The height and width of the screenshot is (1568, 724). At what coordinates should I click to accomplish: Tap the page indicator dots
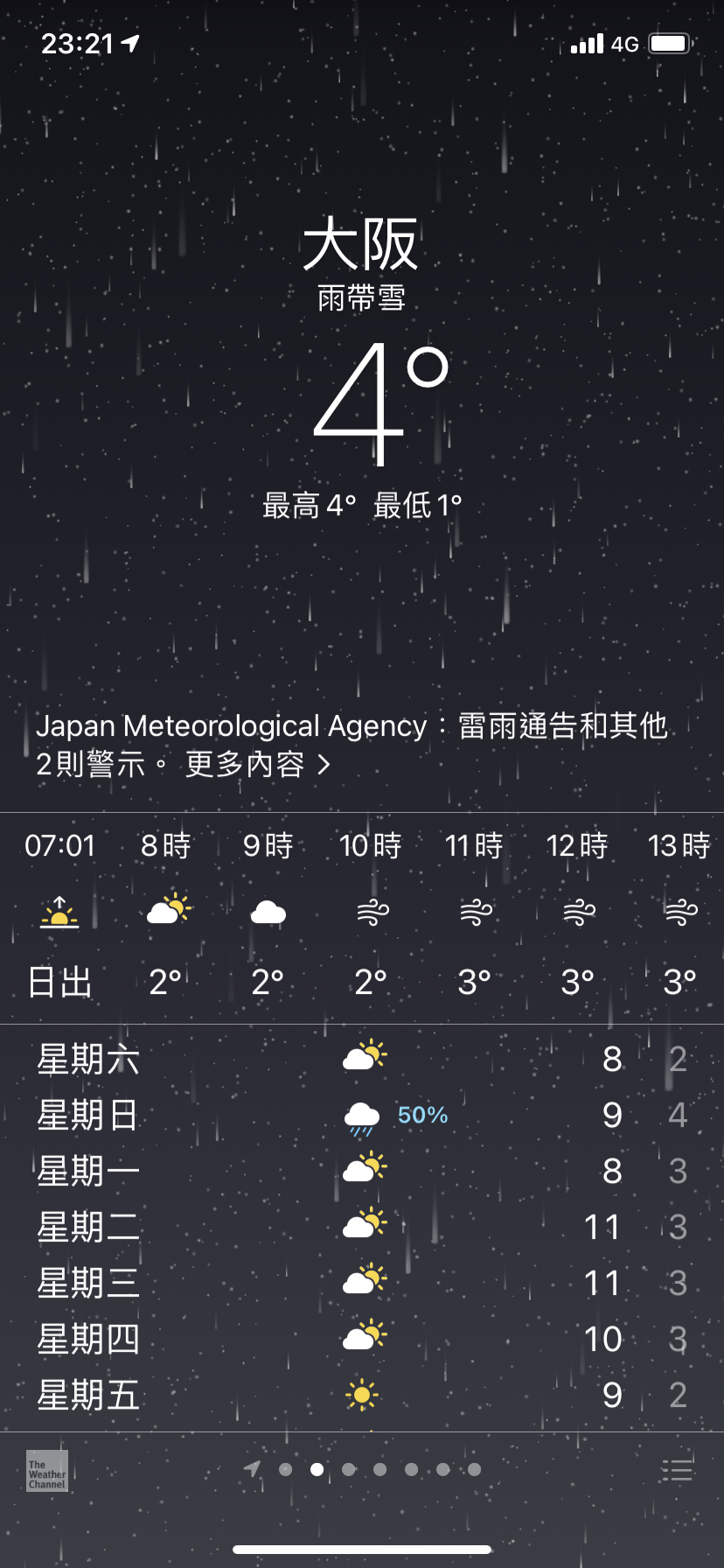click(363, 1469)
